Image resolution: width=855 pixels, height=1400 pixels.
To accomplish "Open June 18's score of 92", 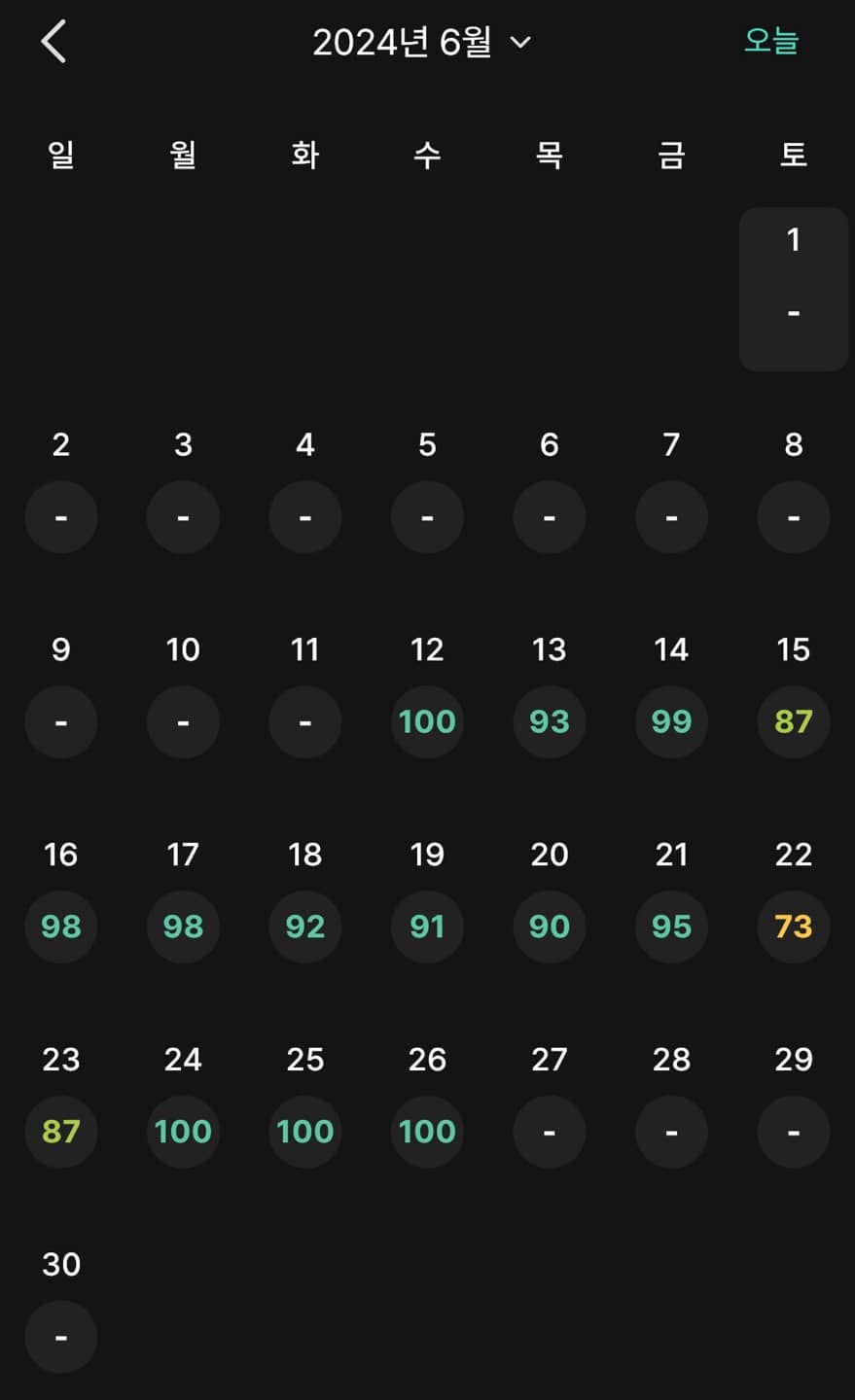I will point(305,927).
